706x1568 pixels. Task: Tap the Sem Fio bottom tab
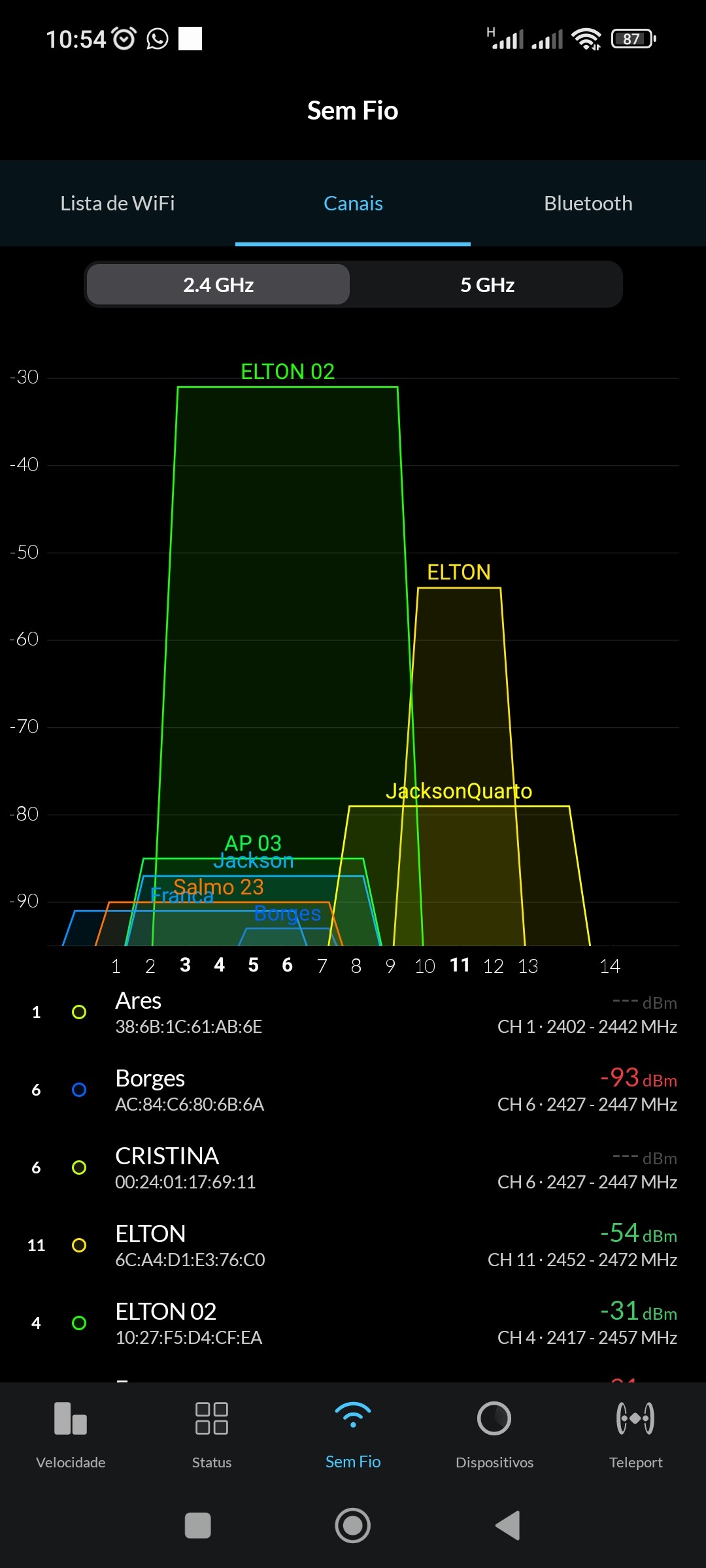tap(353, 1435)
